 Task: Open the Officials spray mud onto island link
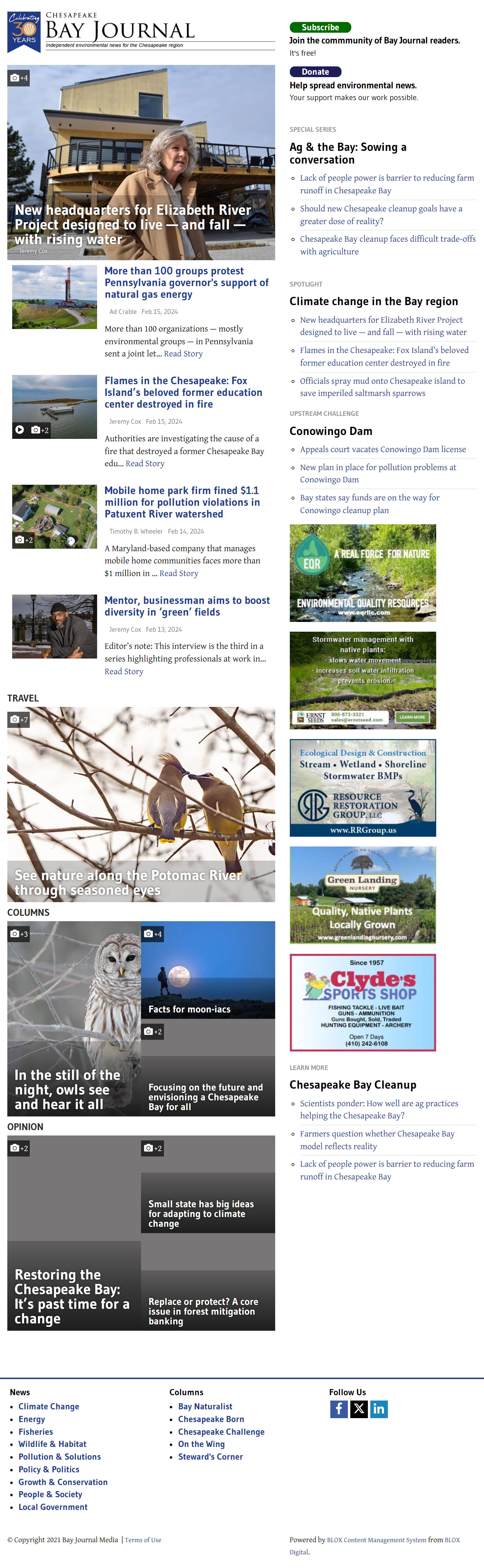coord(382,387)
